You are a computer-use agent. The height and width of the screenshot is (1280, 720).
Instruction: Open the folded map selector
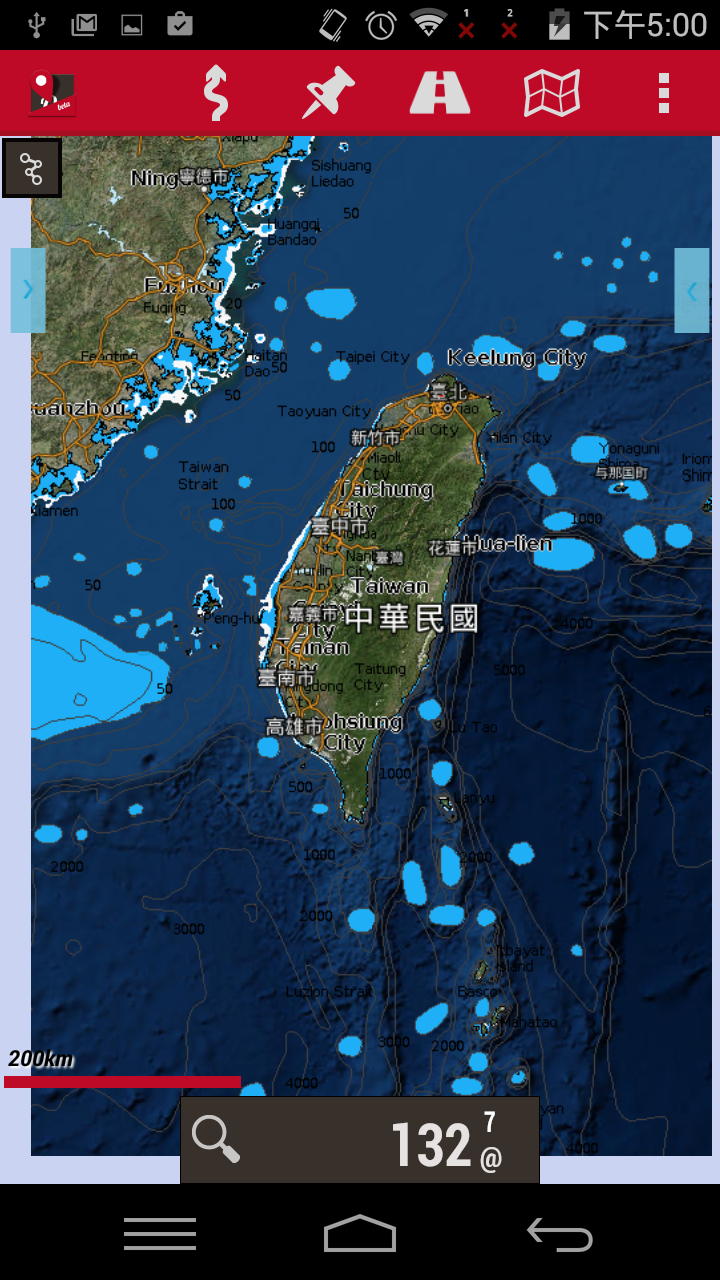[x=552, y=93]
